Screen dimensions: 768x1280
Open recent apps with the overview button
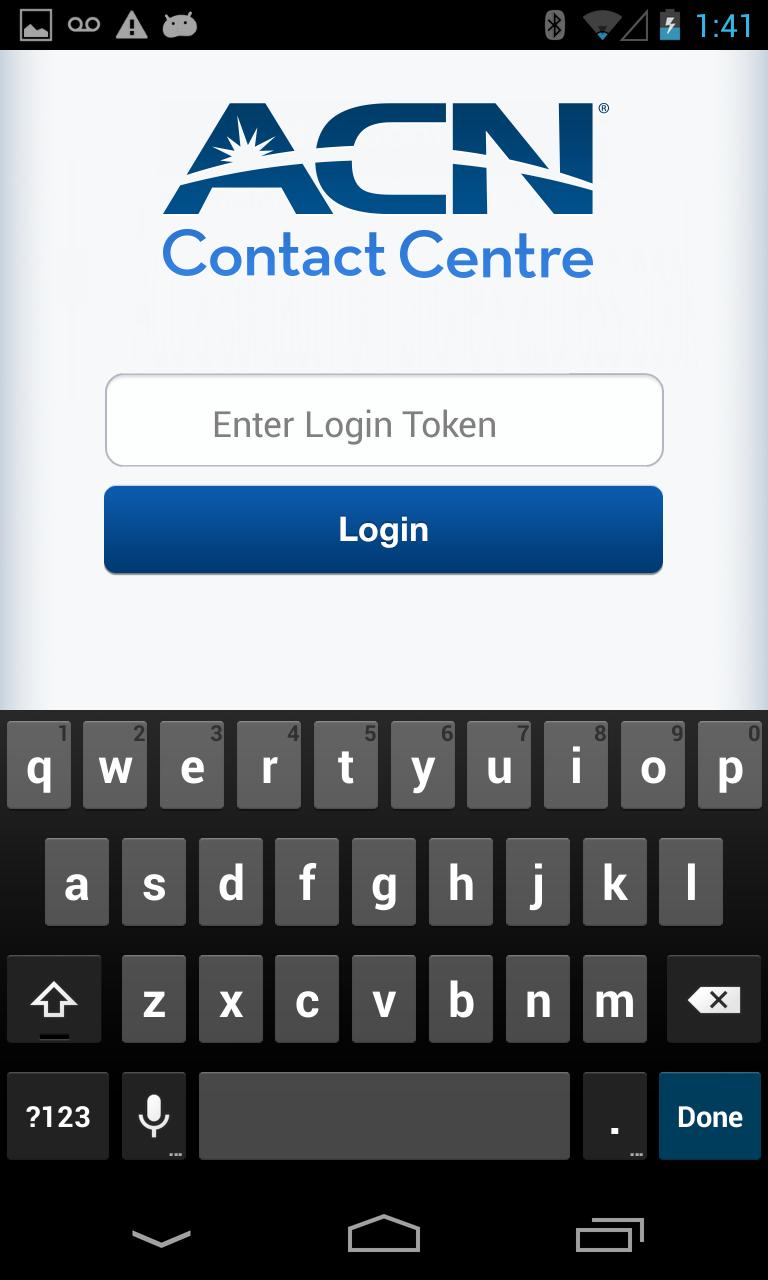[x=609, y=1235]
